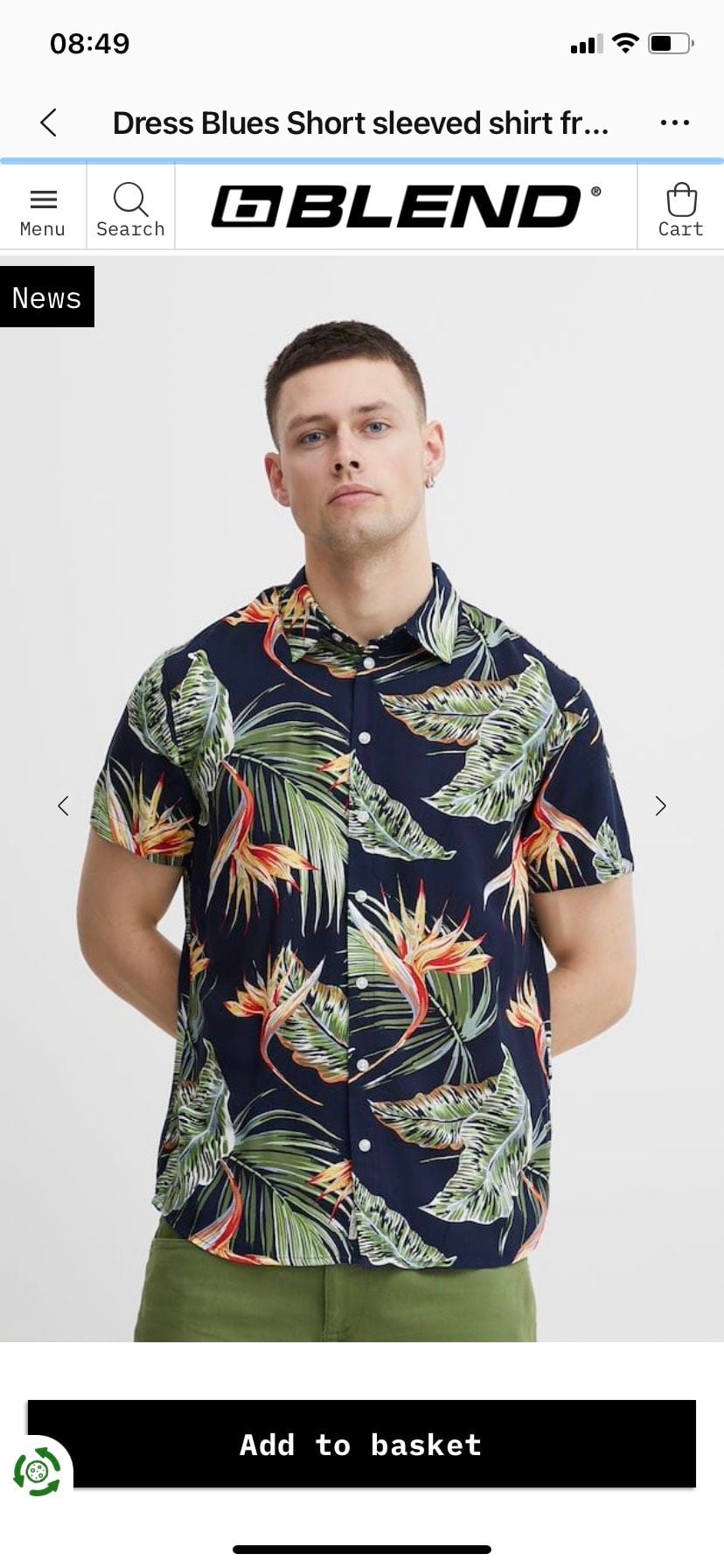The height and width of the screenshot is (1568, 724).
Task: Go back to the previous page
Action: [49, 123]
